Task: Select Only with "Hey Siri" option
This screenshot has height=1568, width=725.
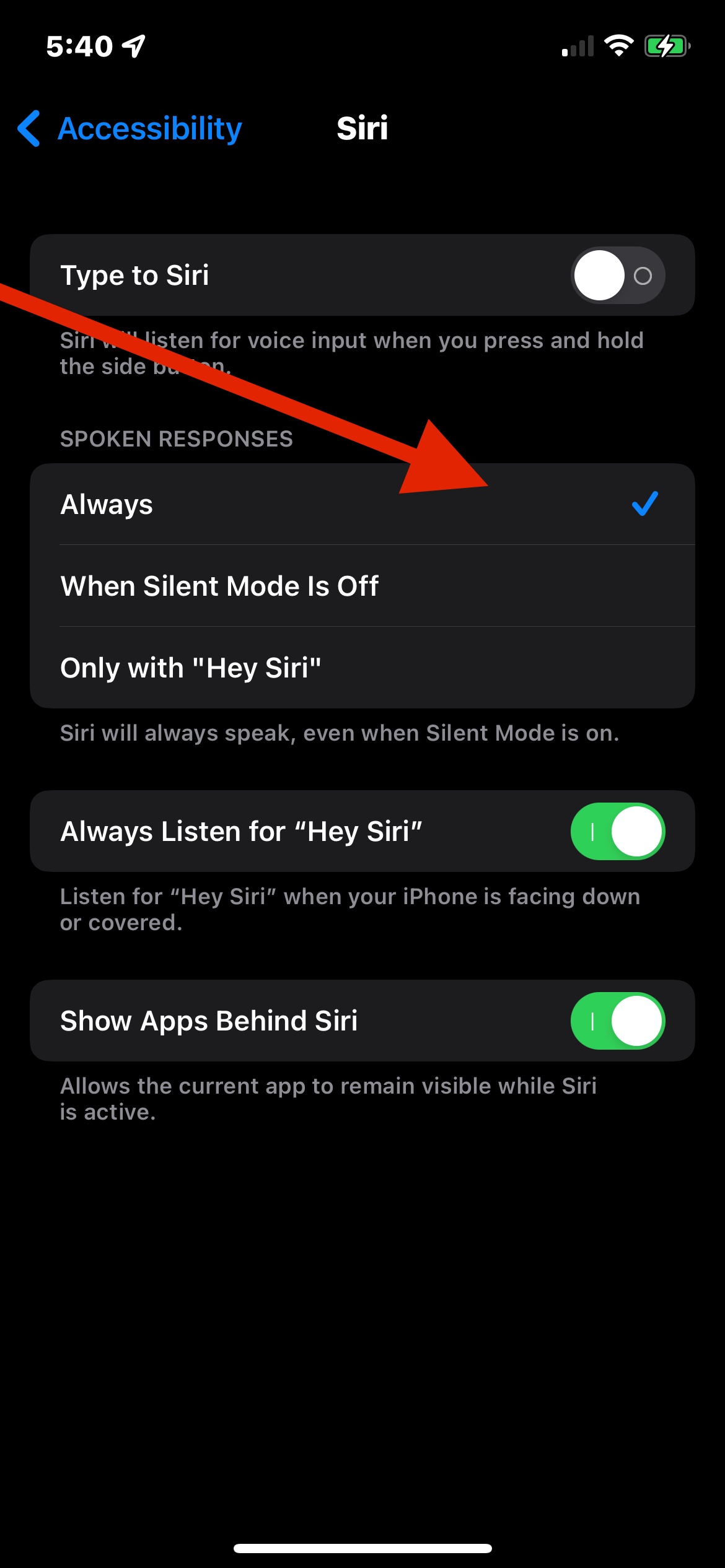Action: [362, 668]
